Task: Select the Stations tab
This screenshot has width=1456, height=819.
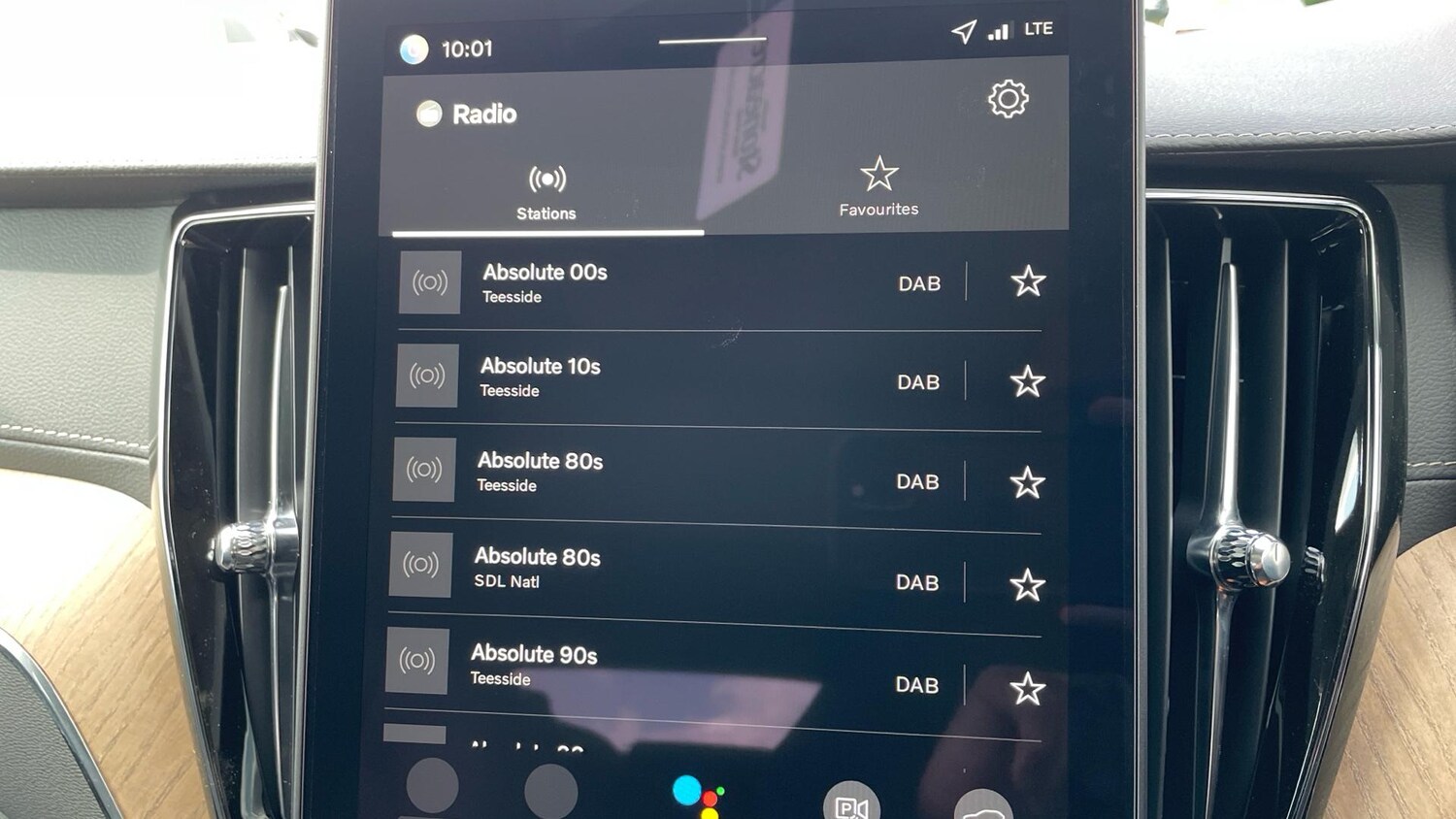Action: tap(546, 192)
